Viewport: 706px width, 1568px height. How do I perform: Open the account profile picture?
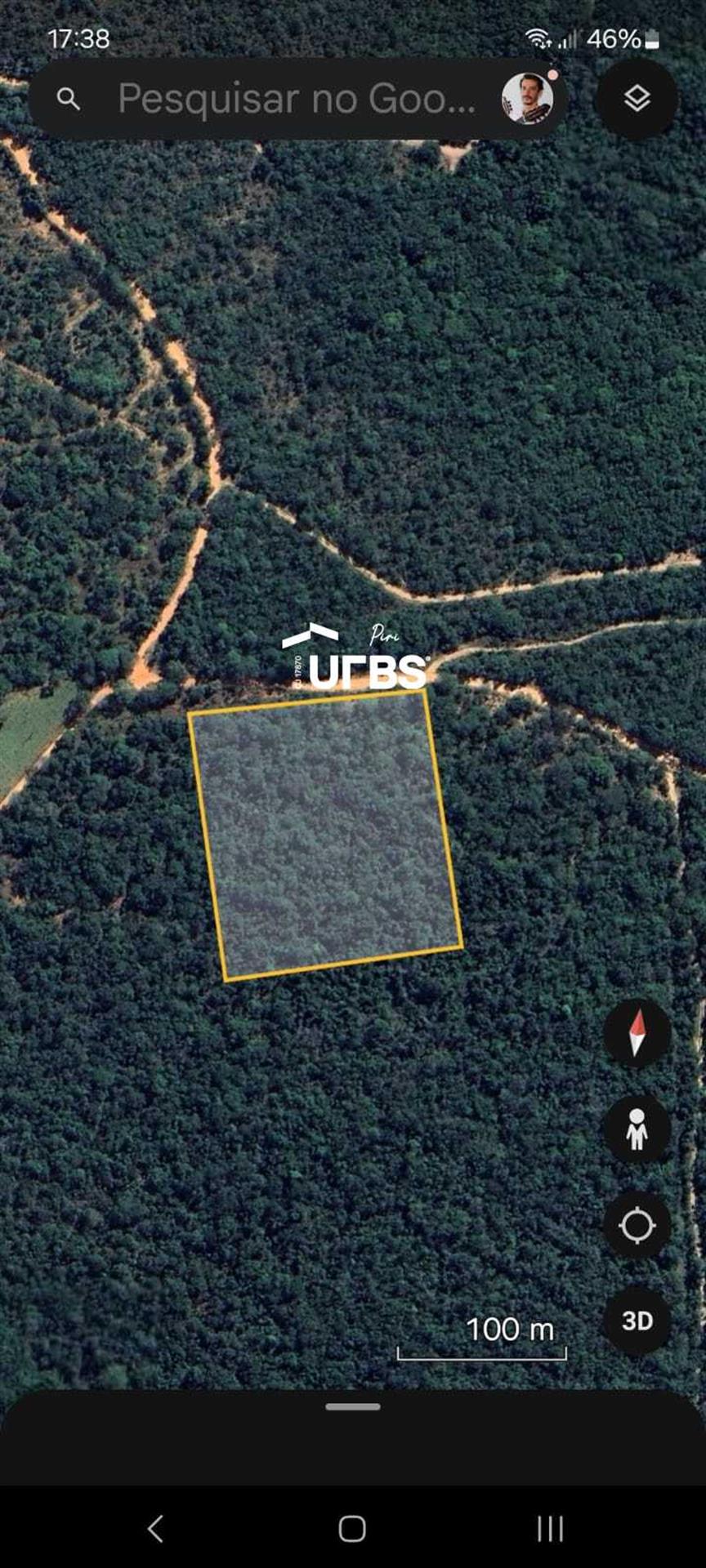(527, 99)
